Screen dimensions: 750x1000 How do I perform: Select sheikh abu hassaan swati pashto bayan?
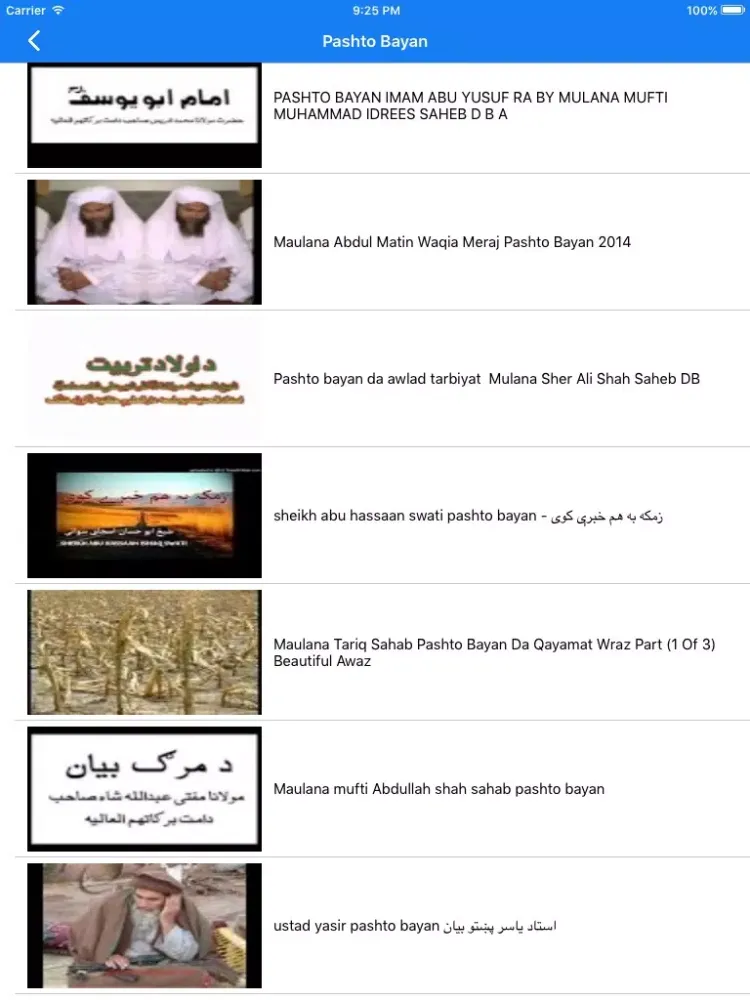pos(468,516)
